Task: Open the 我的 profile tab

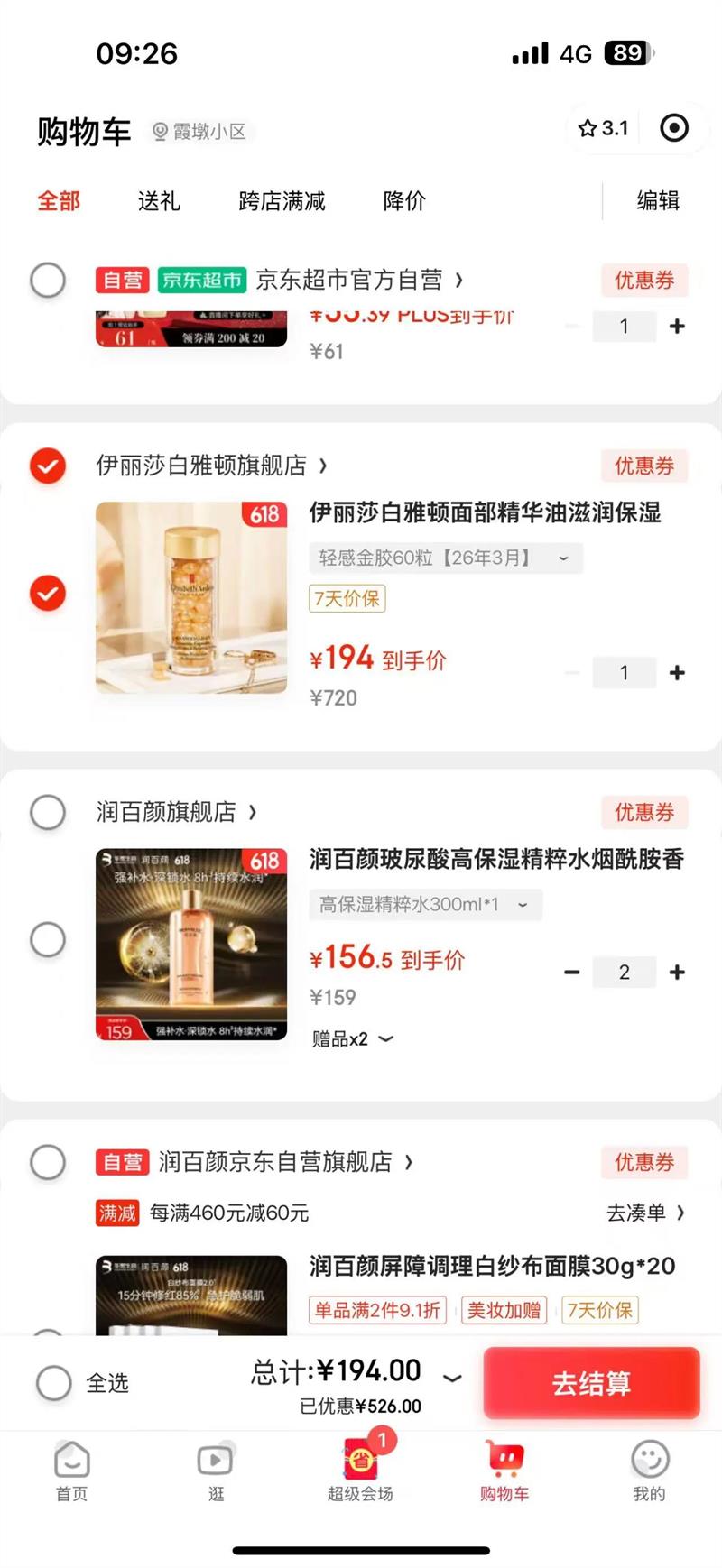Action: (x=649, y=1471)
